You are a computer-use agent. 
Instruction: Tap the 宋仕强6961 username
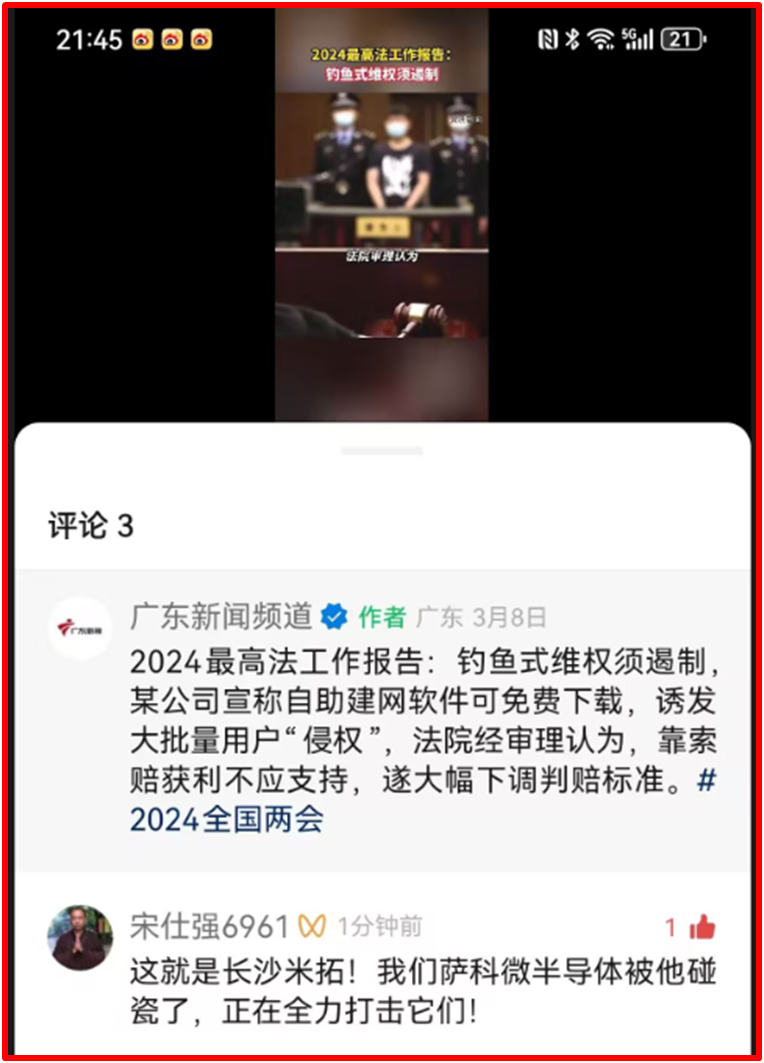[x=210, y=926]
